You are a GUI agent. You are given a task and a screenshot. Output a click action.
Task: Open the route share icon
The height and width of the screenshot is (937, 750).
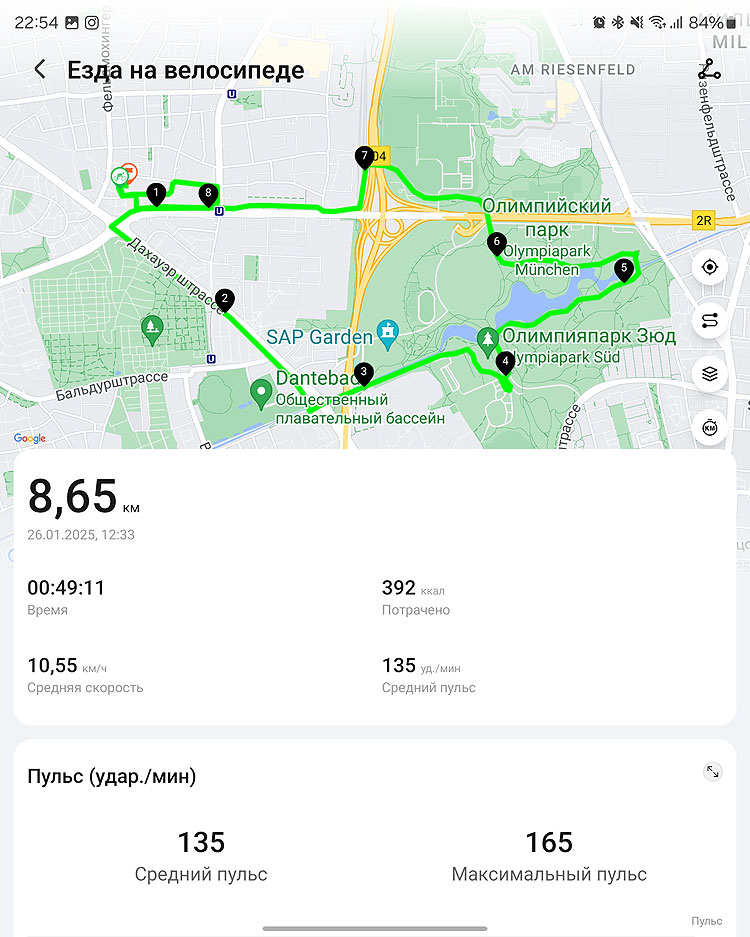pos(709,70)
